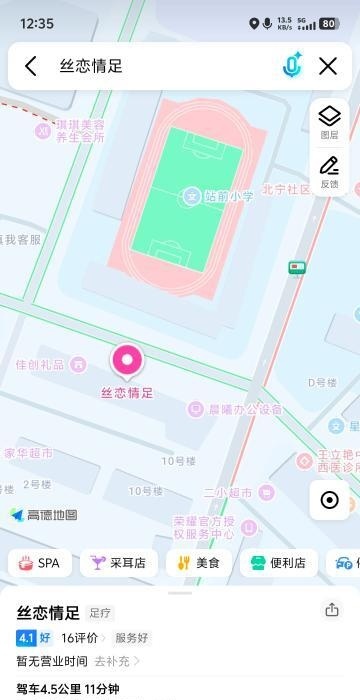Go back using the search bar arrow
Image resolution: width=360 pixels, height=700 pixels.
pyautogui.click(x=30, y=67)
